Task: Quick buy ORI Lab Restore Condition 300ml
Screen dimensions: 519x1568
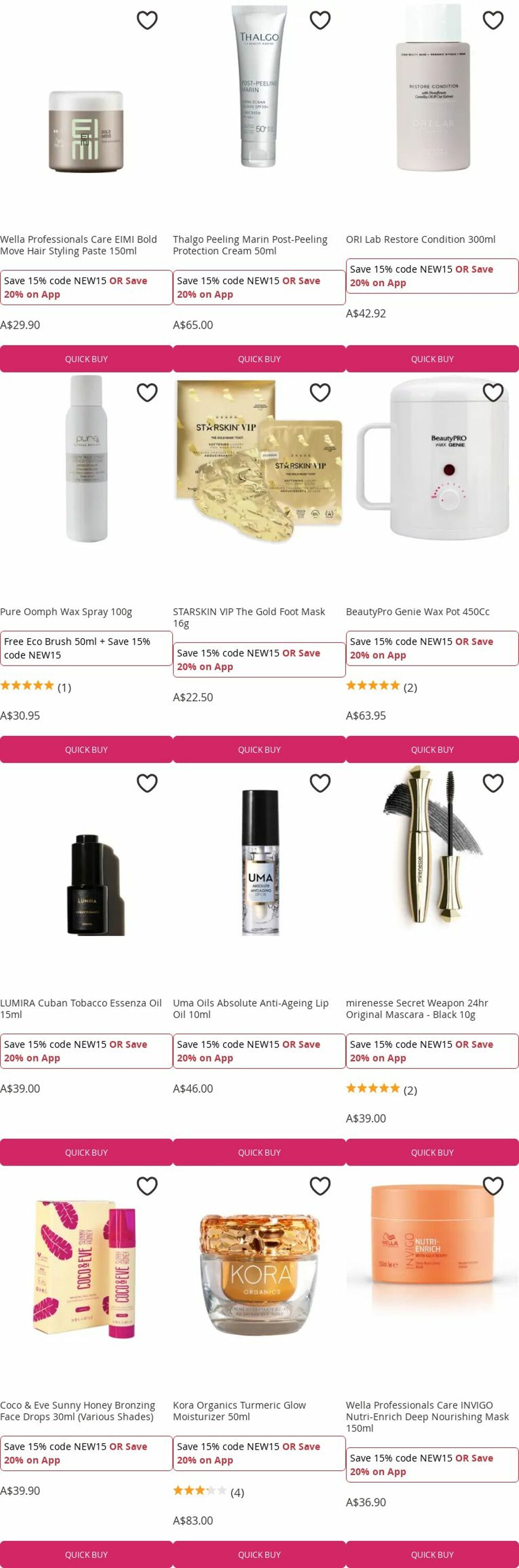Action: tap(432, 359)
